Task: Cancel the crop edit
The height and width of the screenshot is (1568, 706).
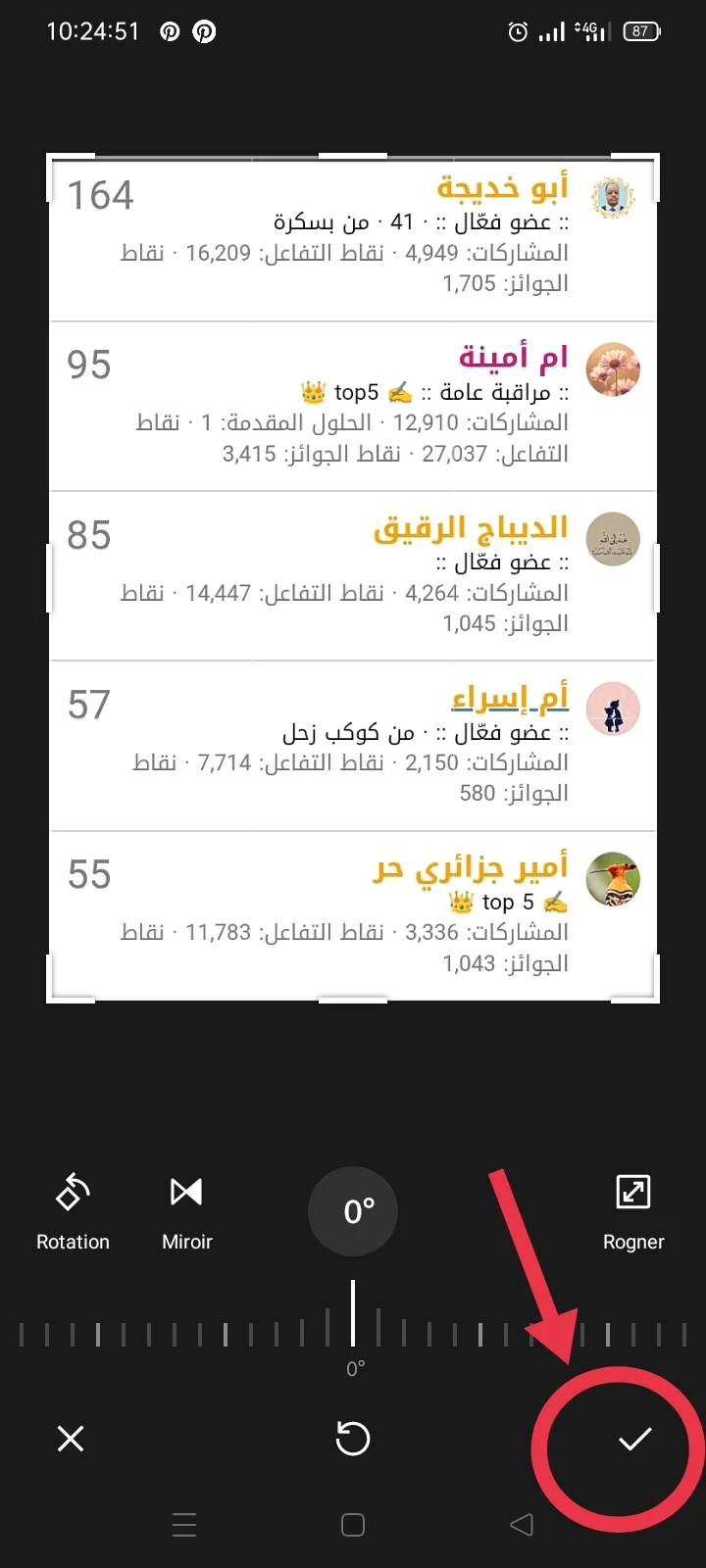Action: pyautogui.click(x=71, y=1439)
